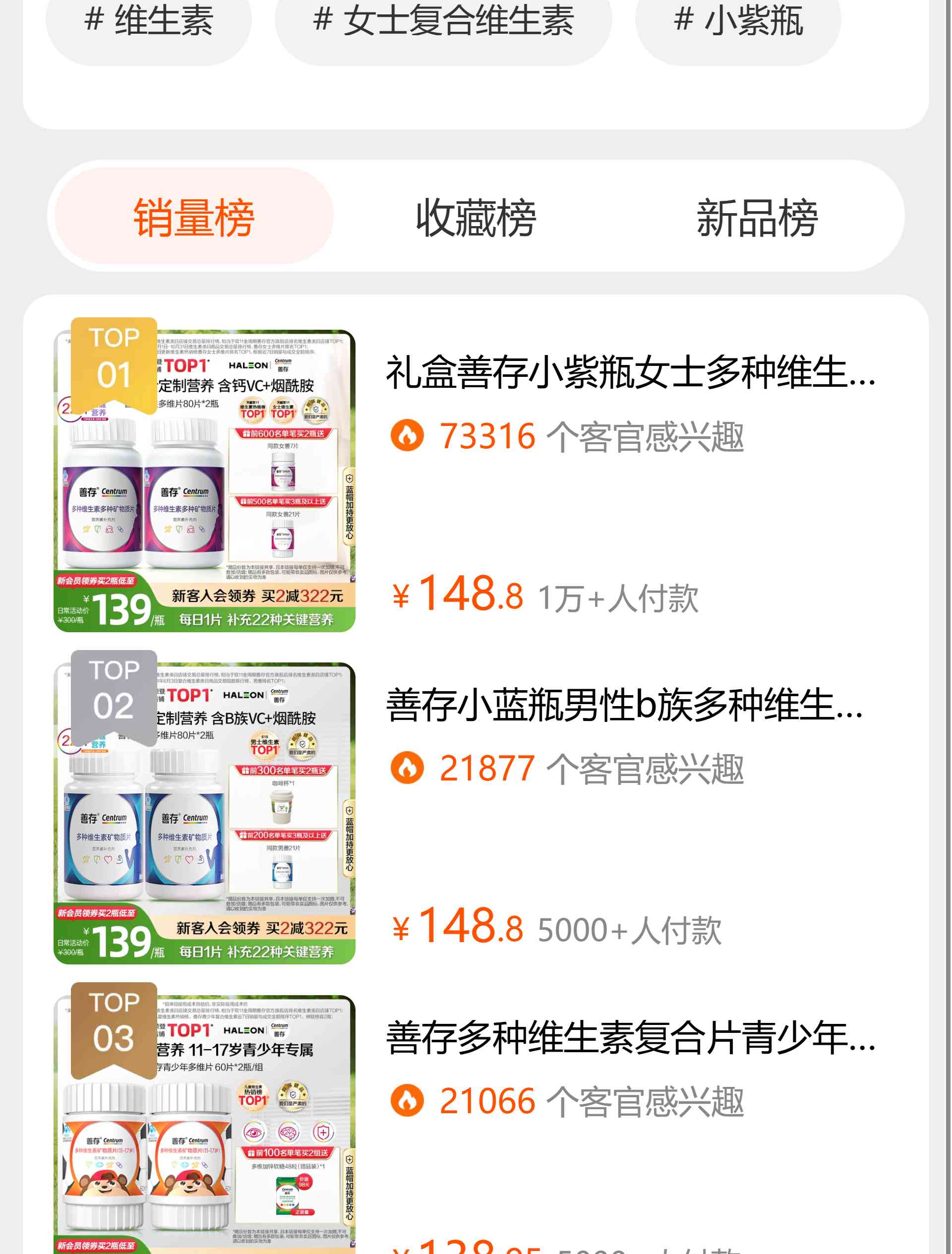Switch to the 销量榜 tab
Image resolution: width=952 pixels, height=1254 pixels.
tap(194, 217)
